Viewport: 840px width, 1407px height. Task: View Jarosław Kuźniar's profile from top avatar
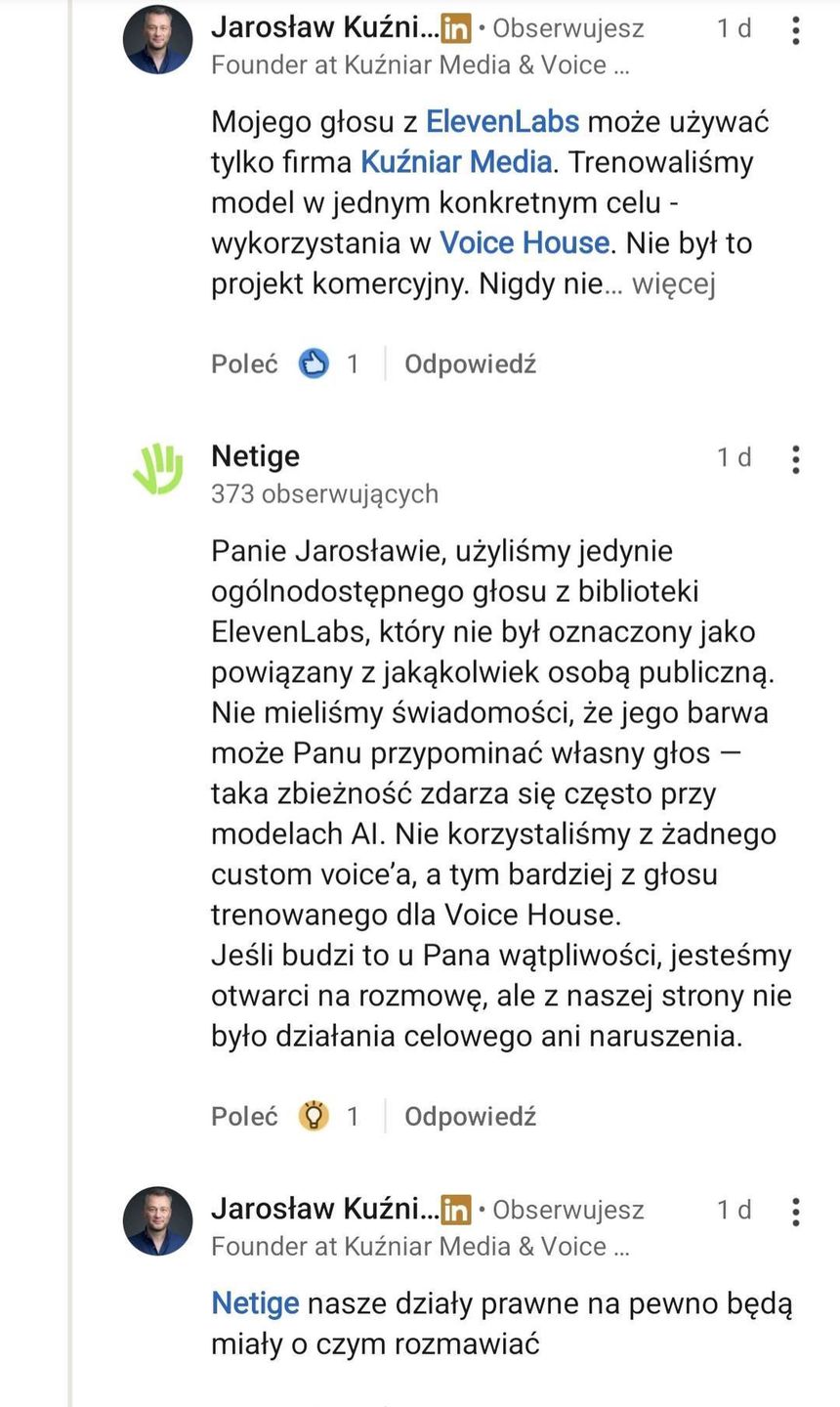point(158,40)
